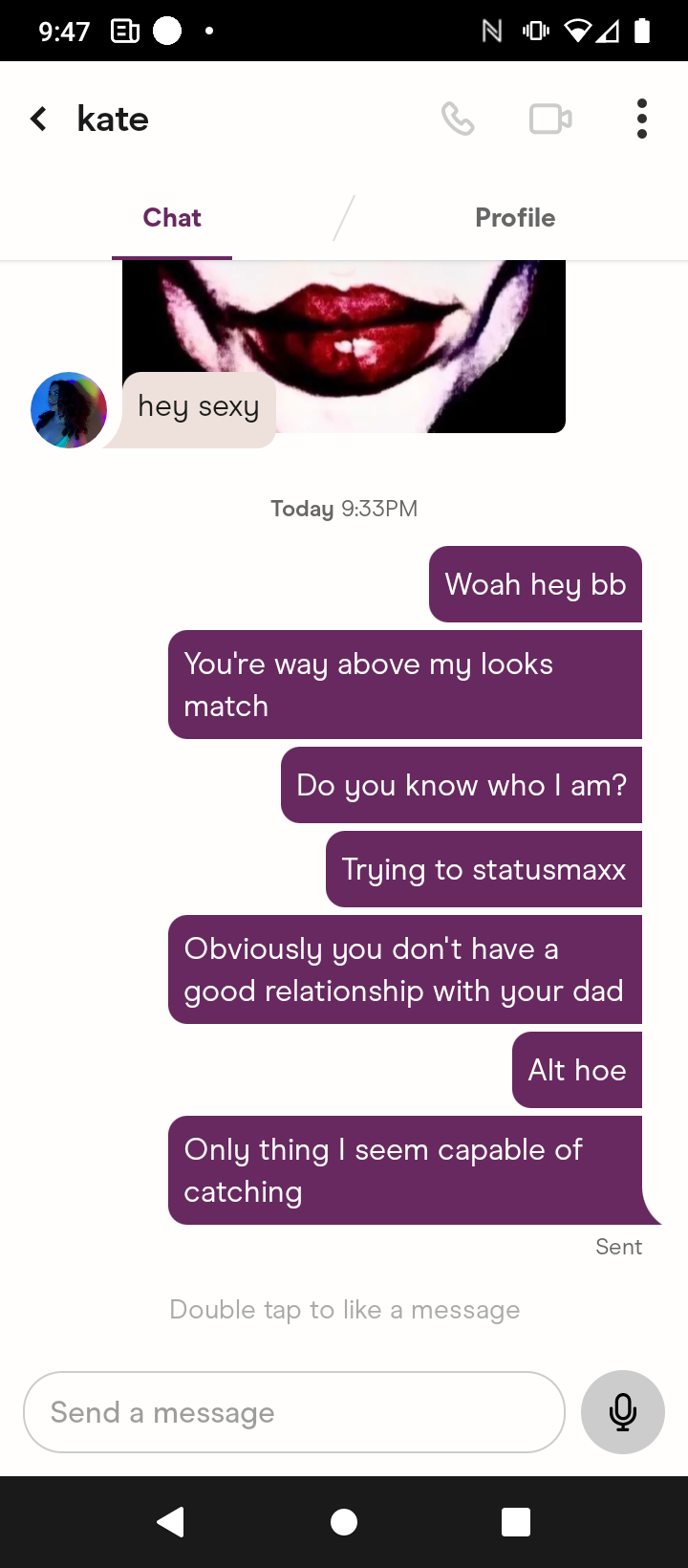Start a video call with kate

550,120
